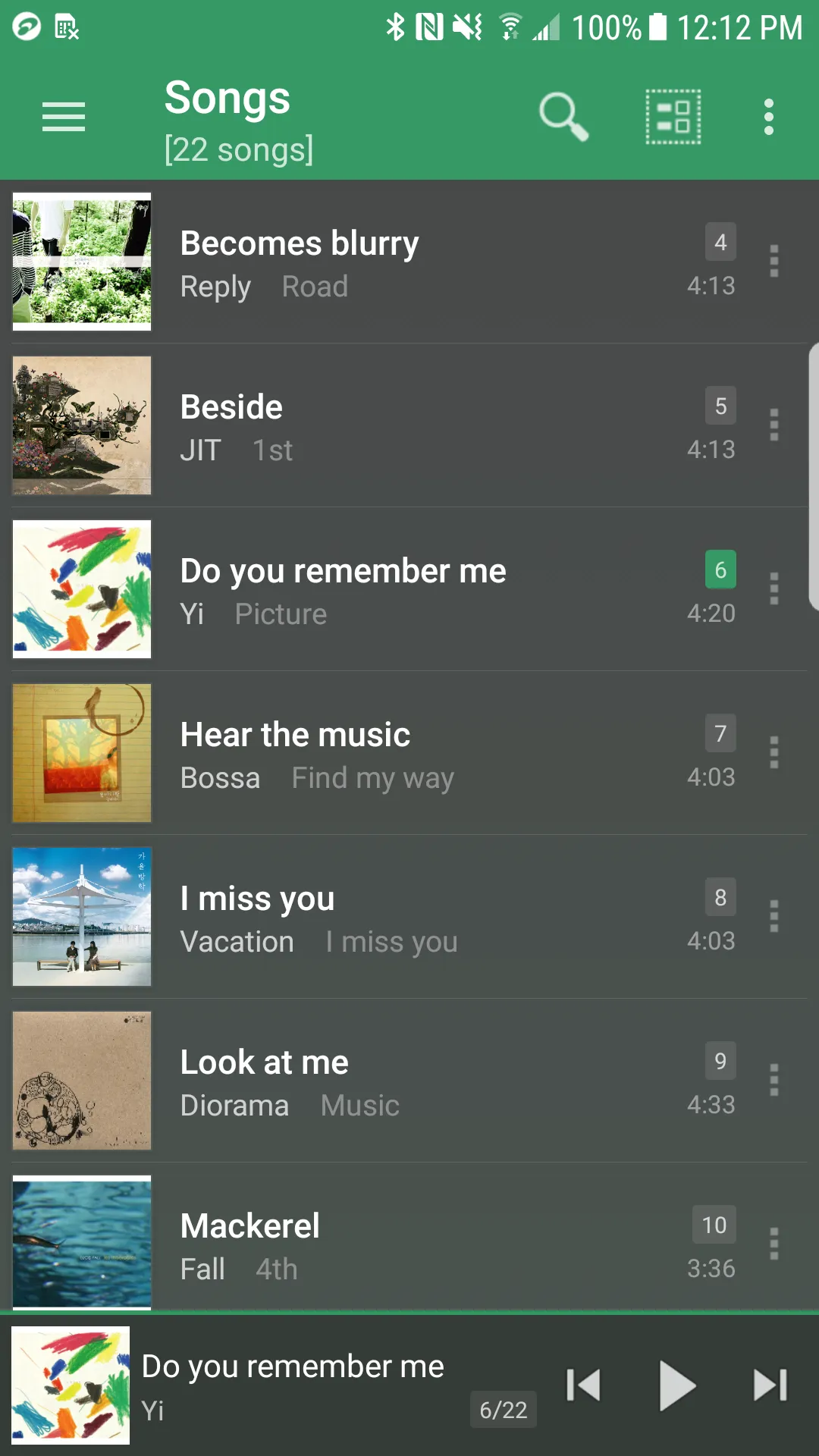Open the app bar overflow menu
The image size is (819, 1456).
pyautogui.click(x=769, y=118)
